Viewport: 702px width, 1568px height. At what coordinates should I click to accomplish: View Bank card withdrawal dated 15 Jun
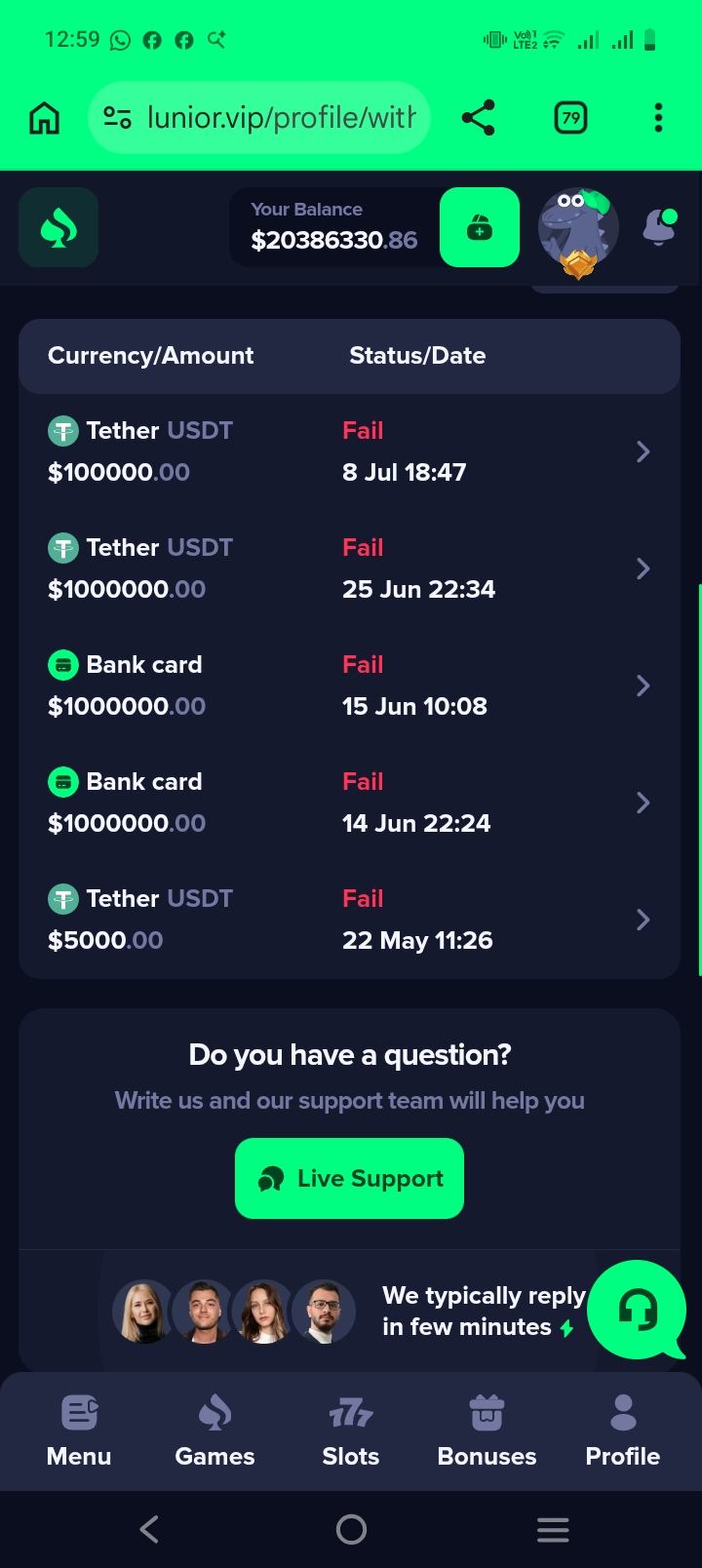point(349,686)
